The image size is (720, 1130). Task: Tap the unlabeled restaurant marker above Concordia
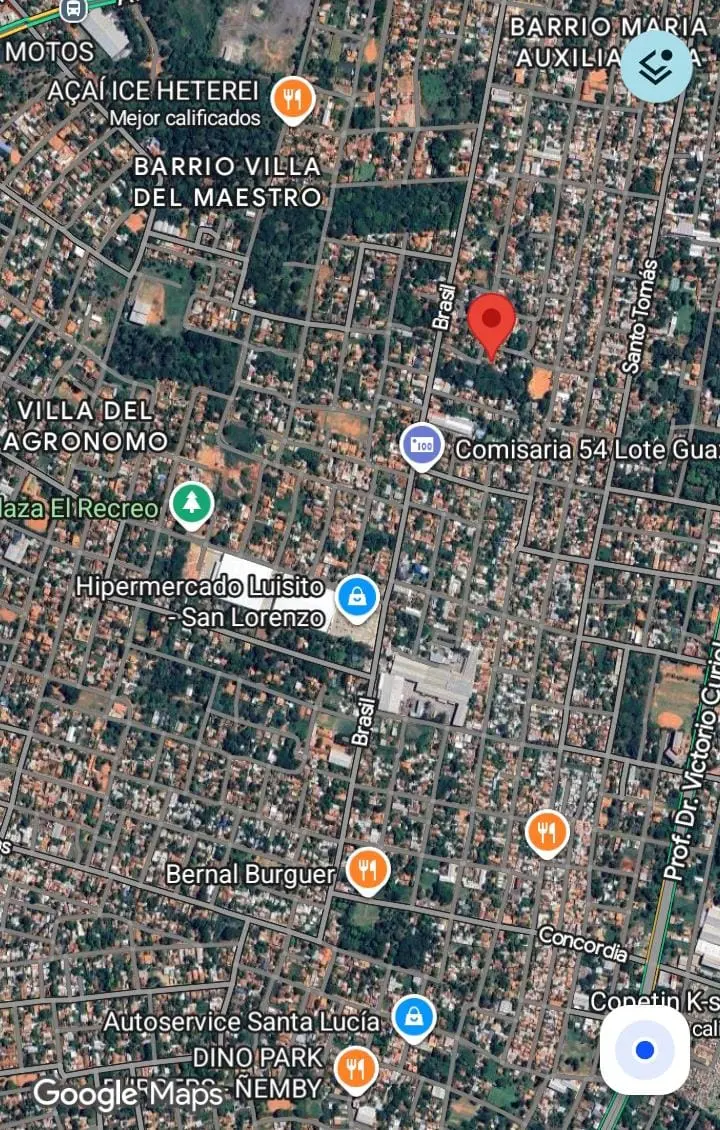pyautogui.click(x=547, y=831)
